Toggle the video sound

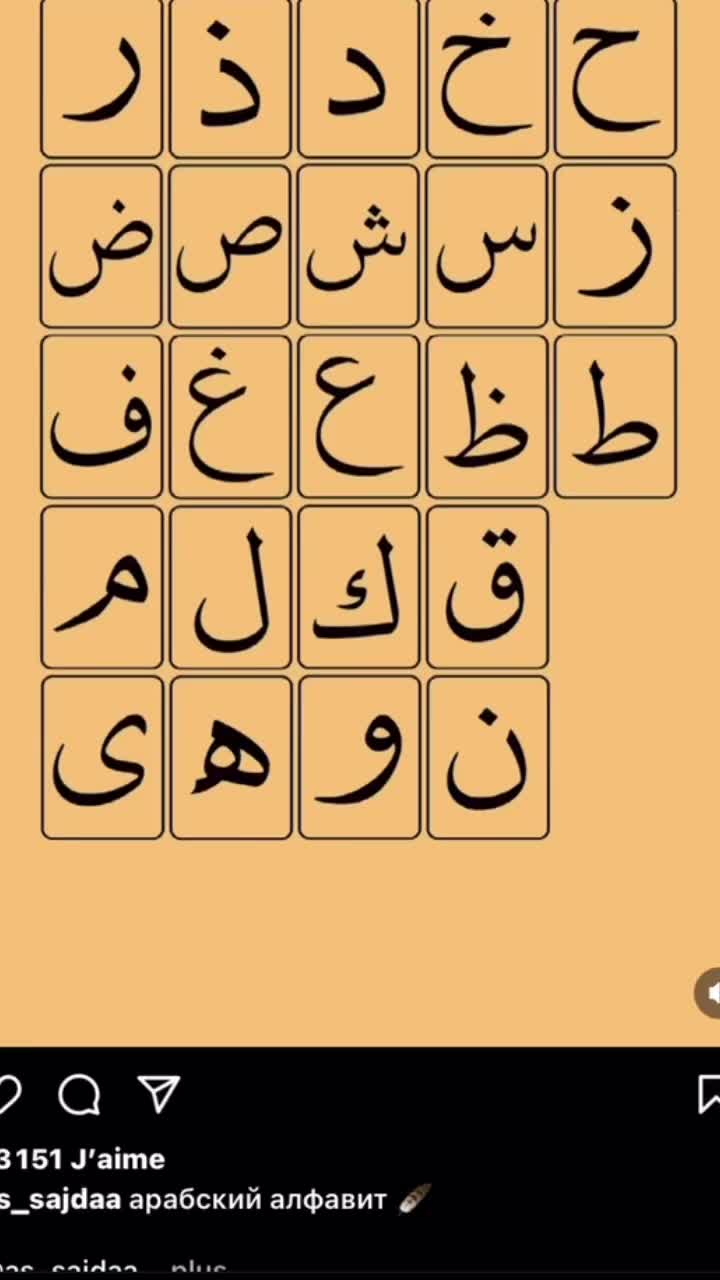[x=708, y=992]
